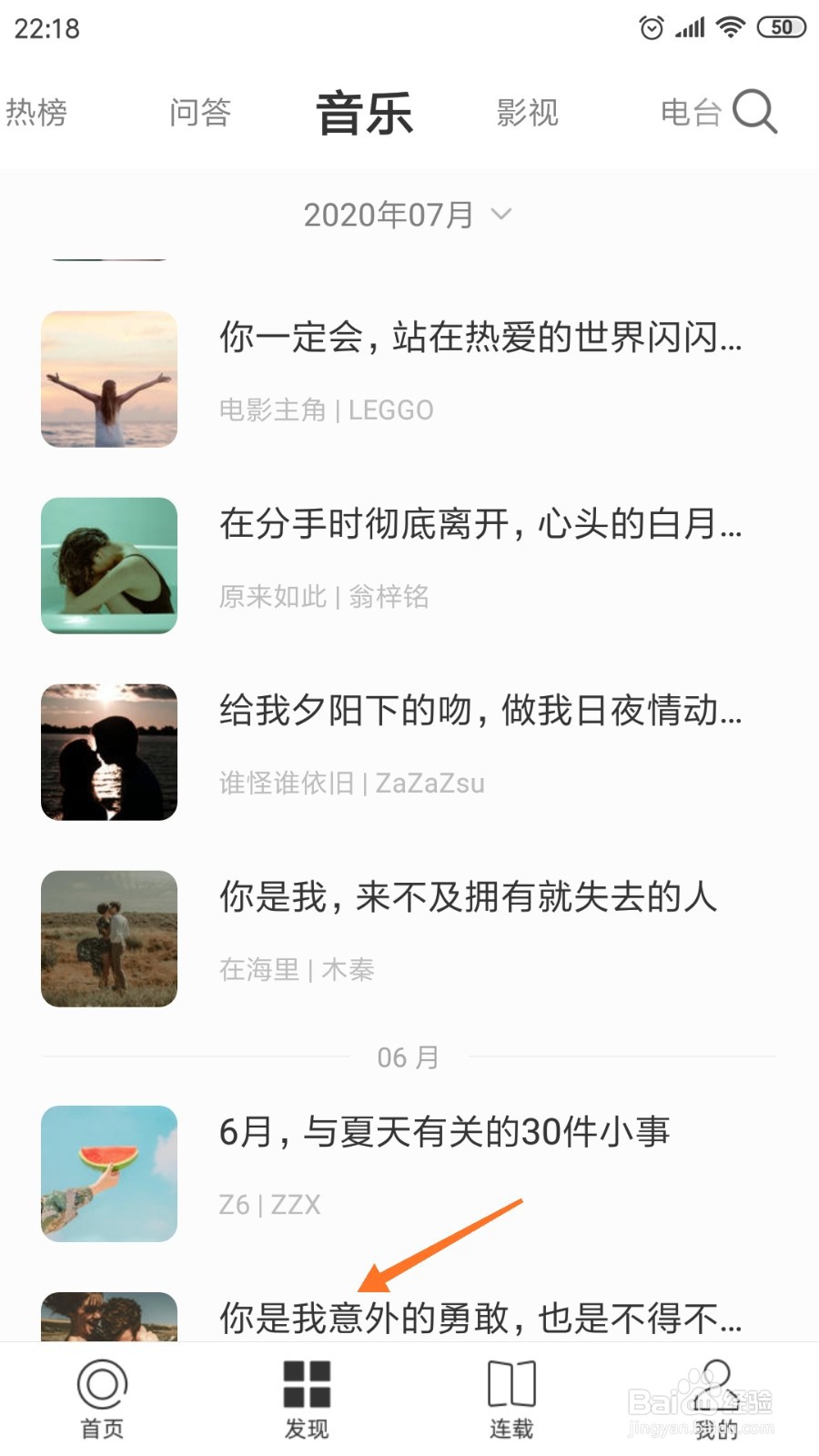
Task: Expand the 2020年07月 date dropdown
Action: [409, 215]
